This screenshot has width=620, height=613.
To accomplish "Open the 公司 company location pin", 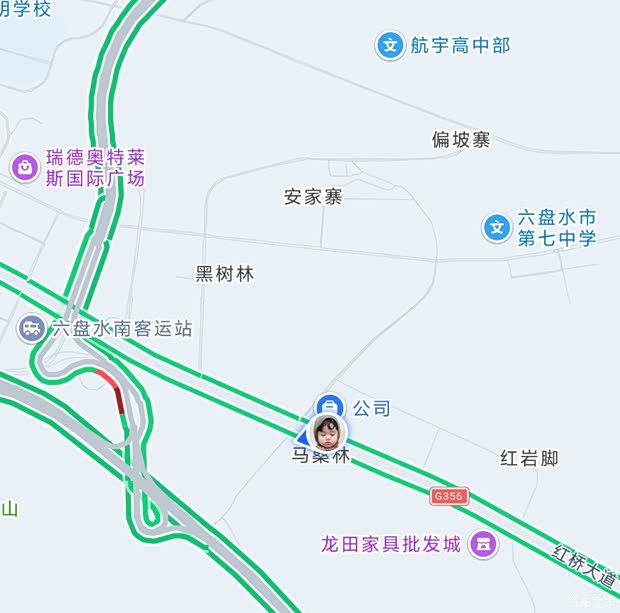I will pos(330,406).
